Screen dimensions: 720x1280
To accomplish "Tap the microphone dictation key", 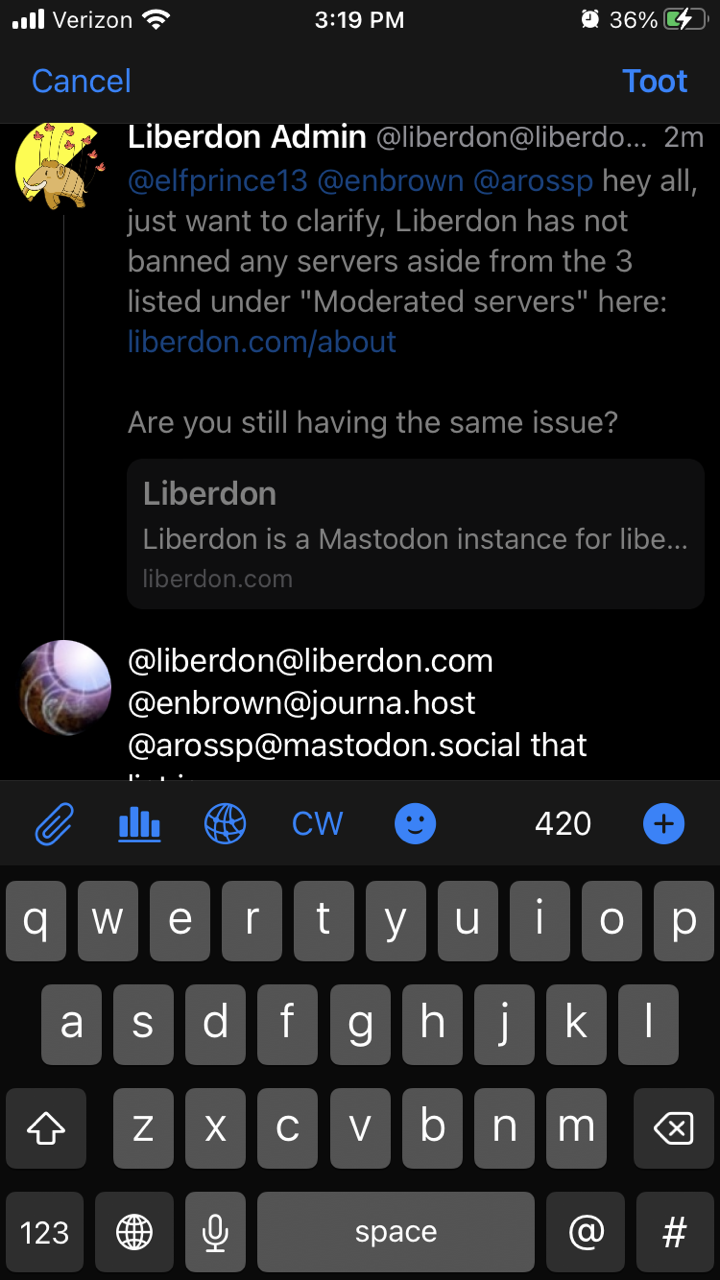I will (x=215, y=1232).
